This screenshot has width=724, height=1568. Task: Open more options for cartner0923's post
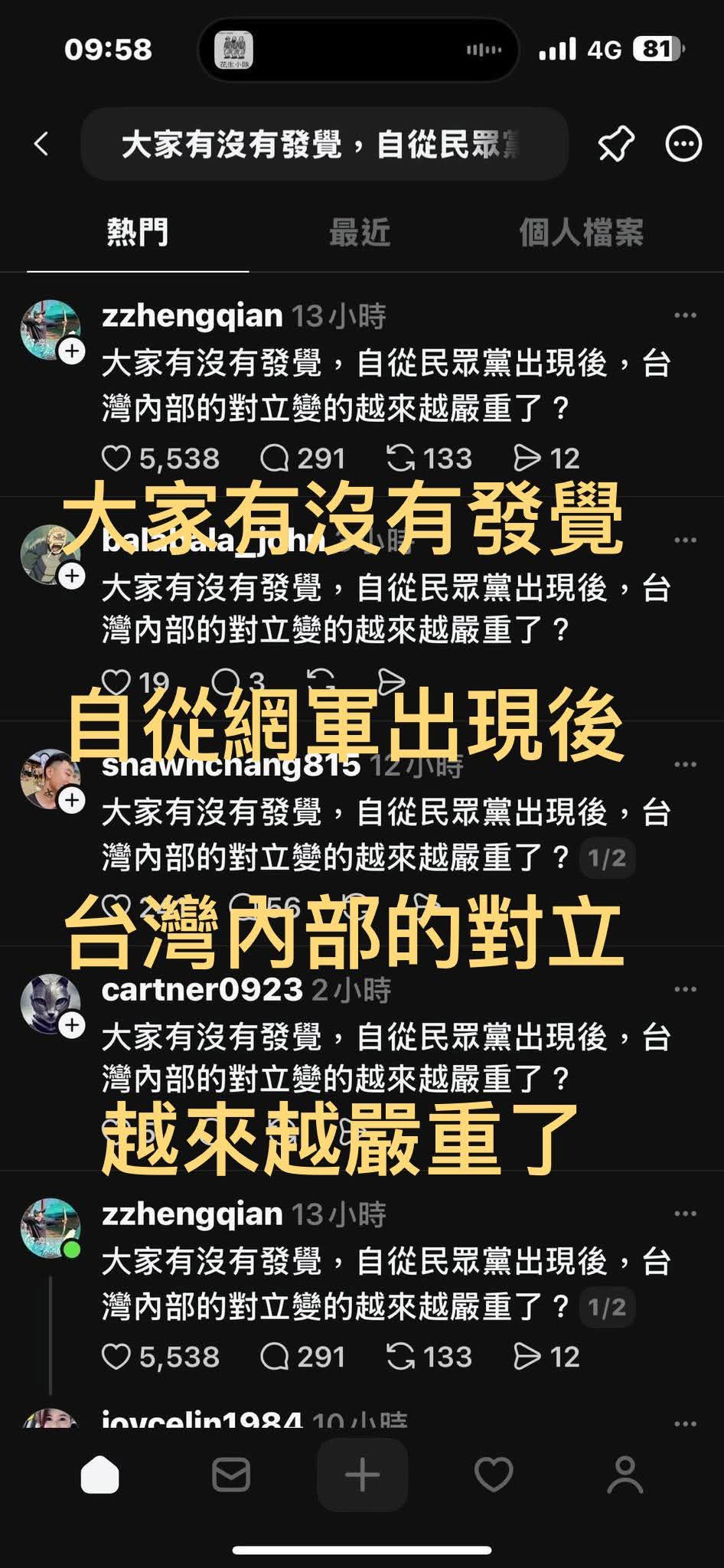[x=685, y=989]
